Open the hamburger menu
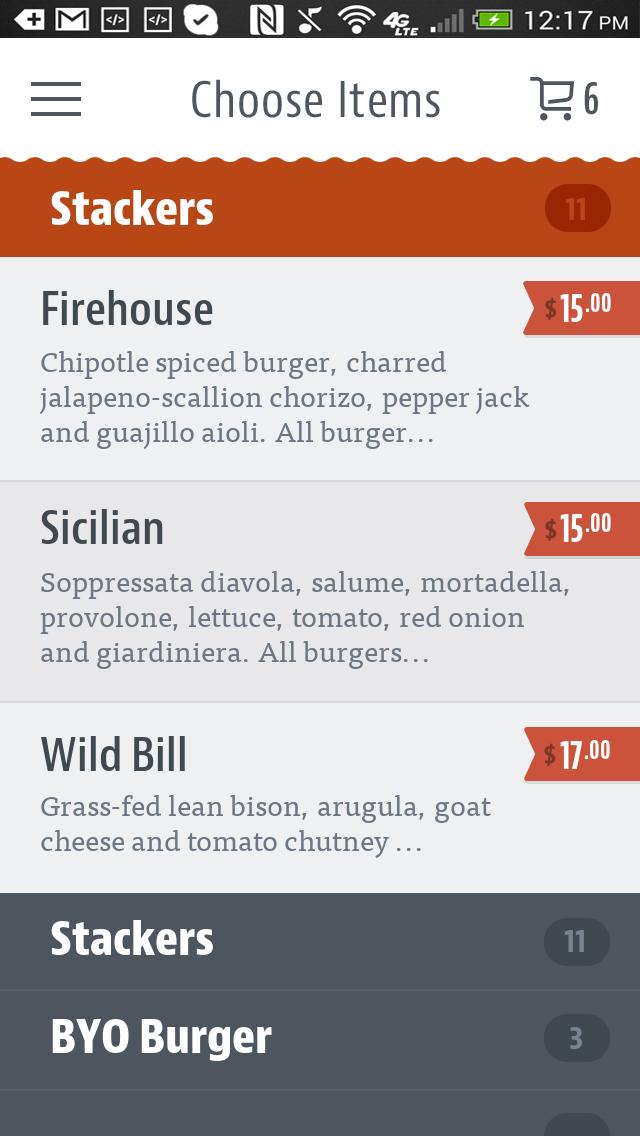 tap(56, 99)
